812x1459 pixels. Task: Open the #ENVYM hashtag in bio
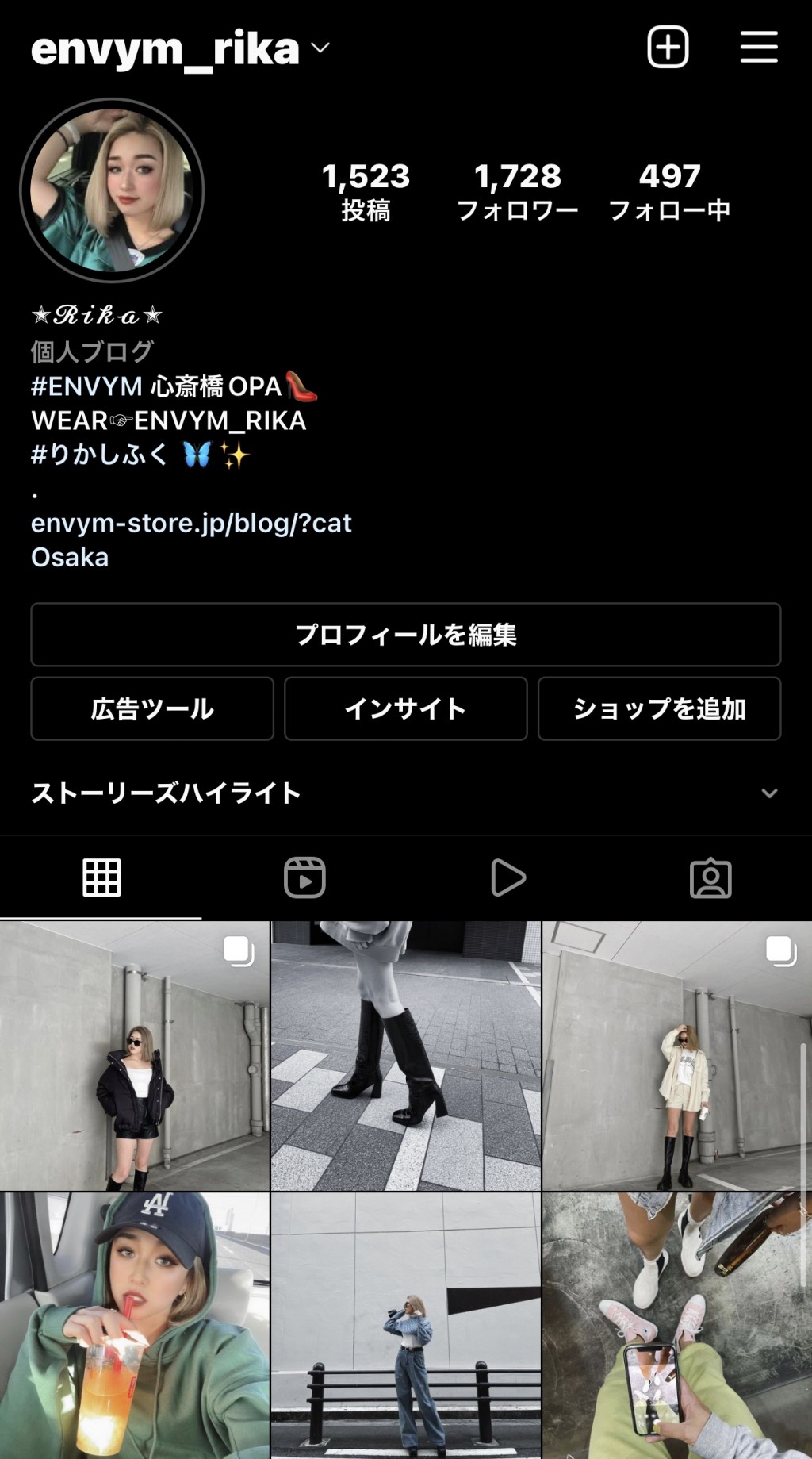click(x=86, y=386)
